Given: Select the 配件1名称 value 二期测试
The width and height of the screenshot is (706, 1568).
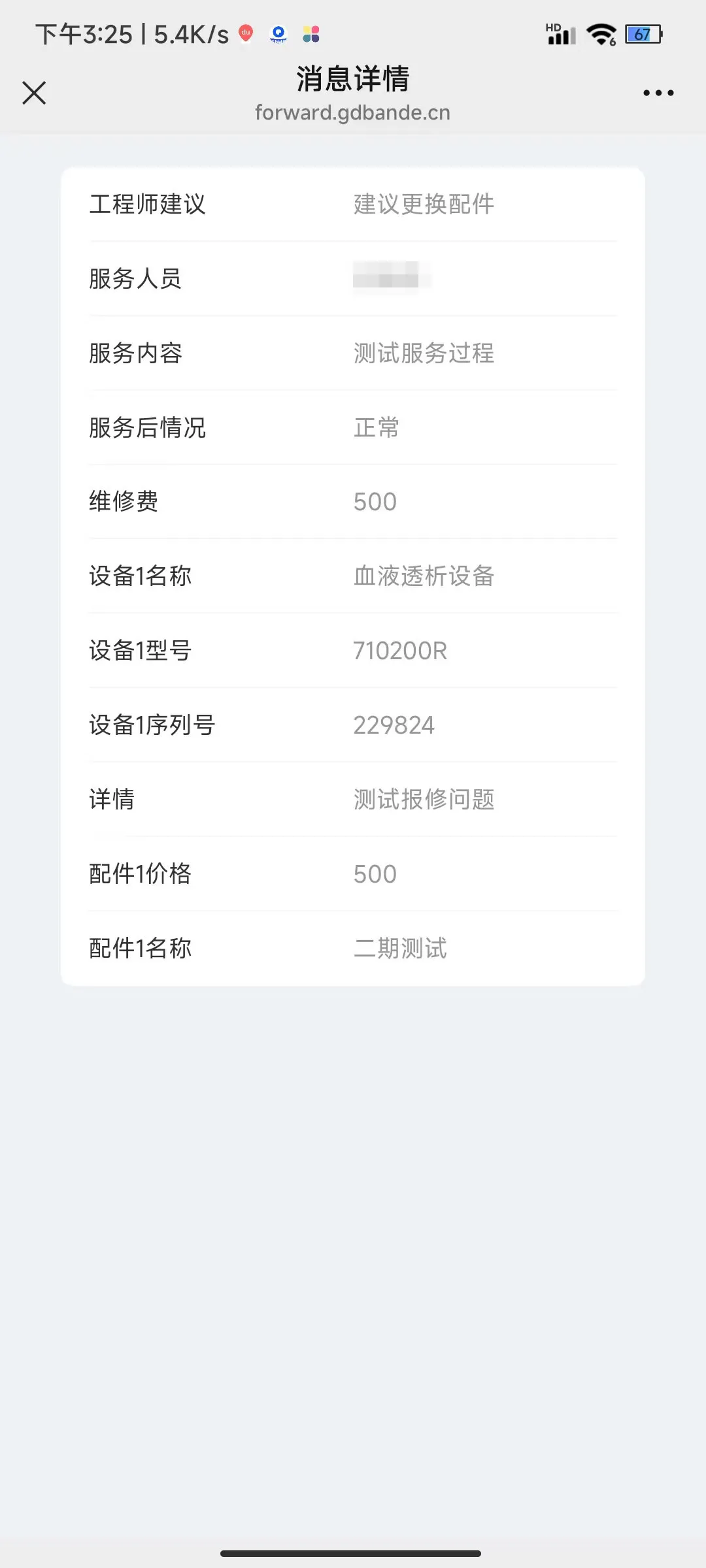Looking at the screenshot, I should (399, 949).
